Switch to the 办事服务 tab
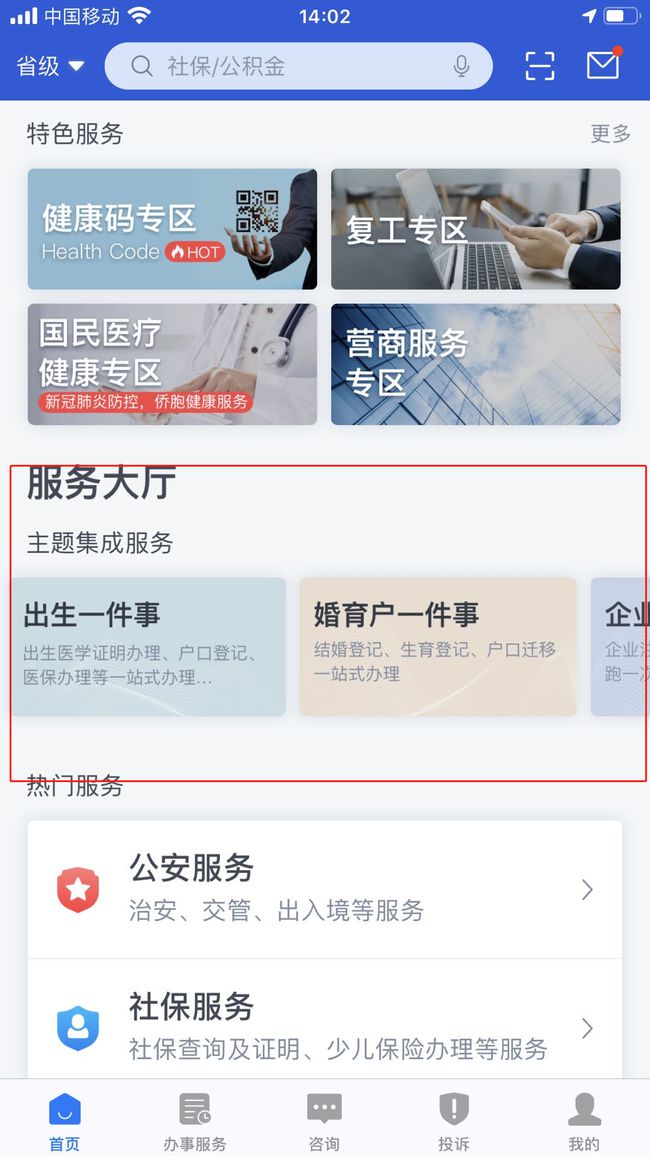This screenshot has width=650, height=1156. 195,1122
